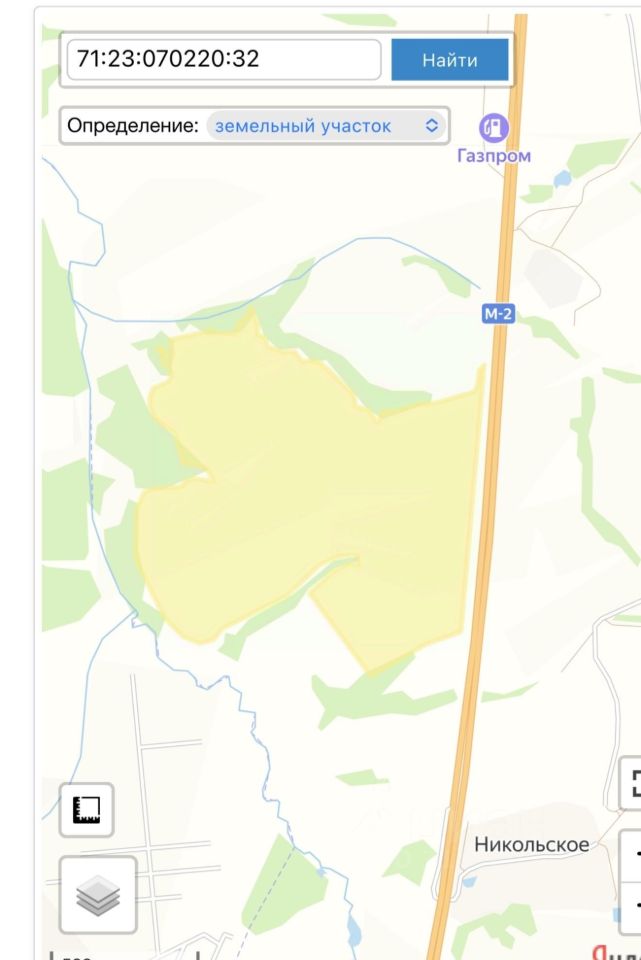
Task: Toggle fullscreen map mode
Action: [632, 783]
